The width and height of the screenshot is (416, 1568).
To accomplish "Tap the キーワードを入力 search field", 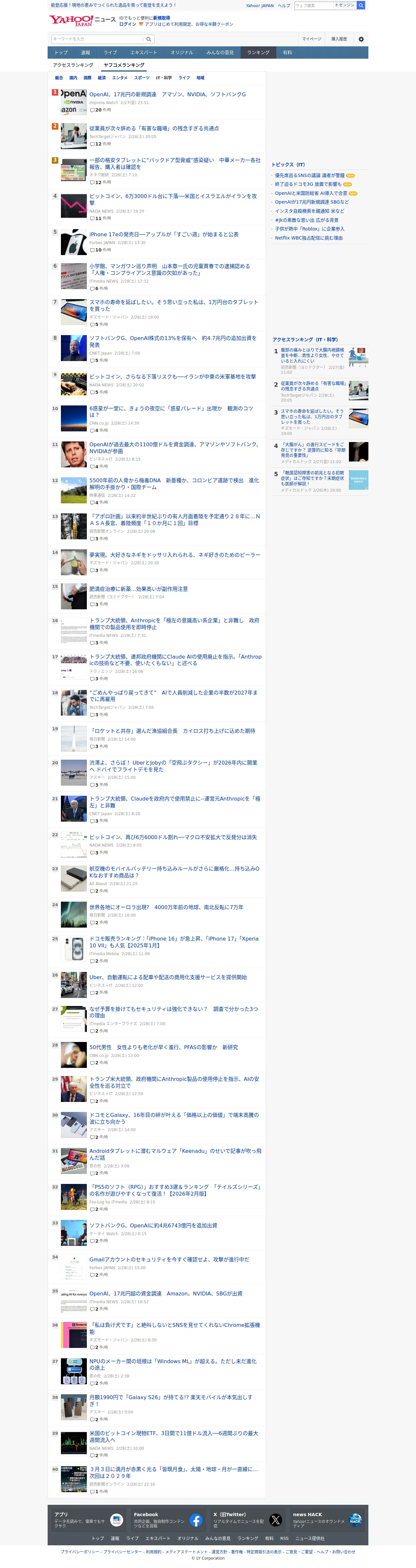I will pyautogui.click(x=98, y=39).
